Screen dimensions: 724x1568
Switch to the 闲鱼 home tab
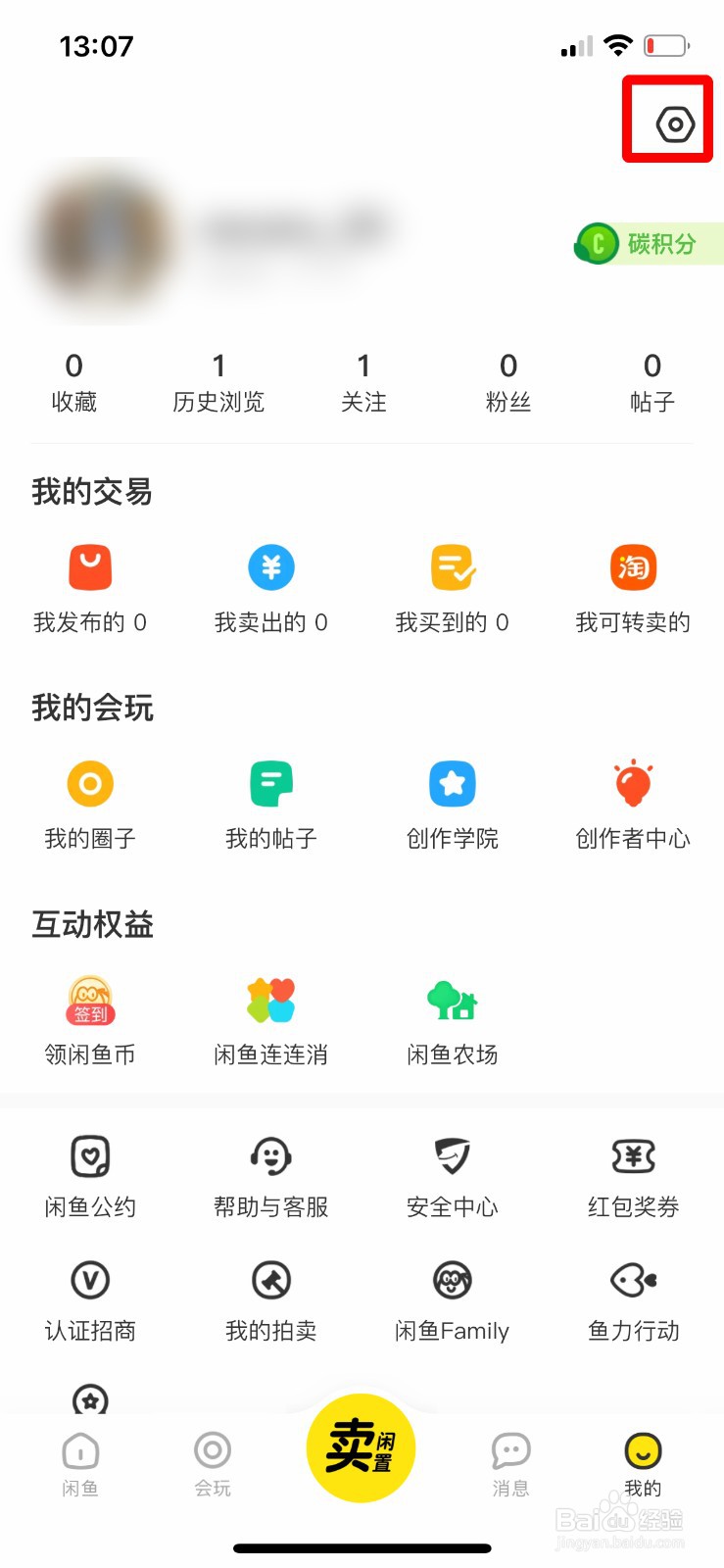pos(80,1464)
